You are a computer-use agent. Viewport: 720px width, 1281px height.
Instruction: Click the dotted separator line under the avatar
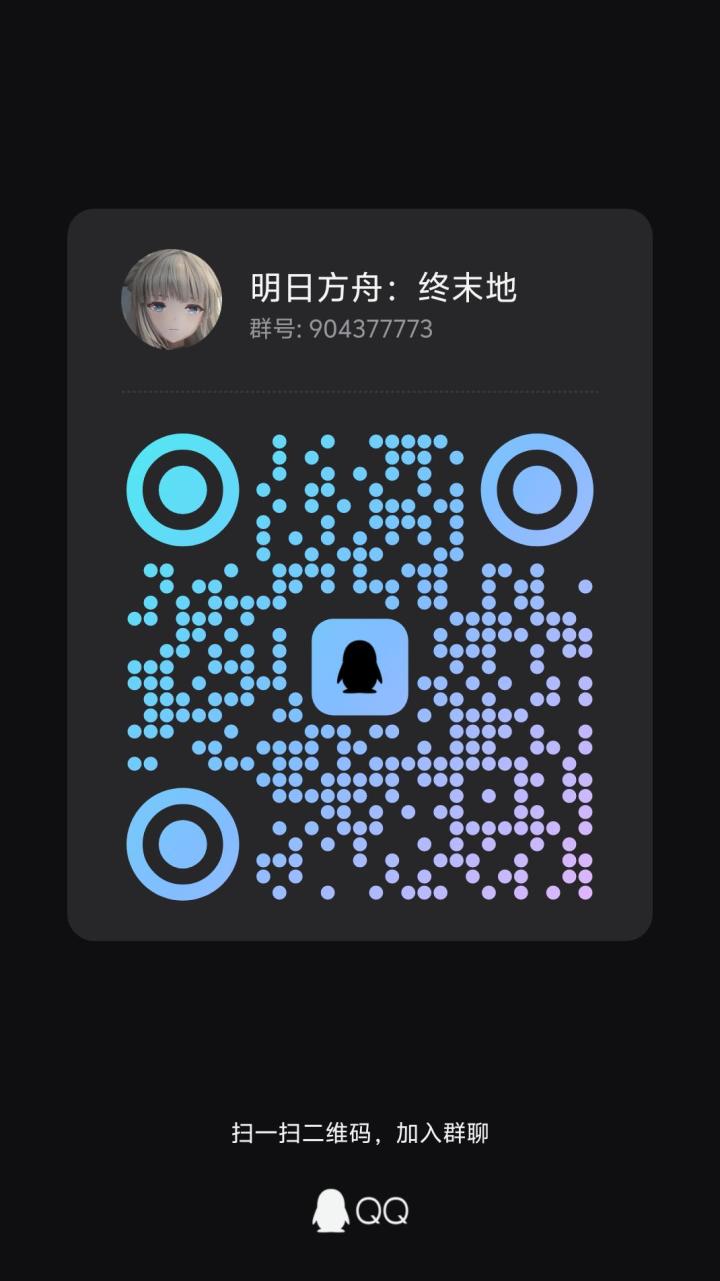pyautogui.click(x=360, y=392)
